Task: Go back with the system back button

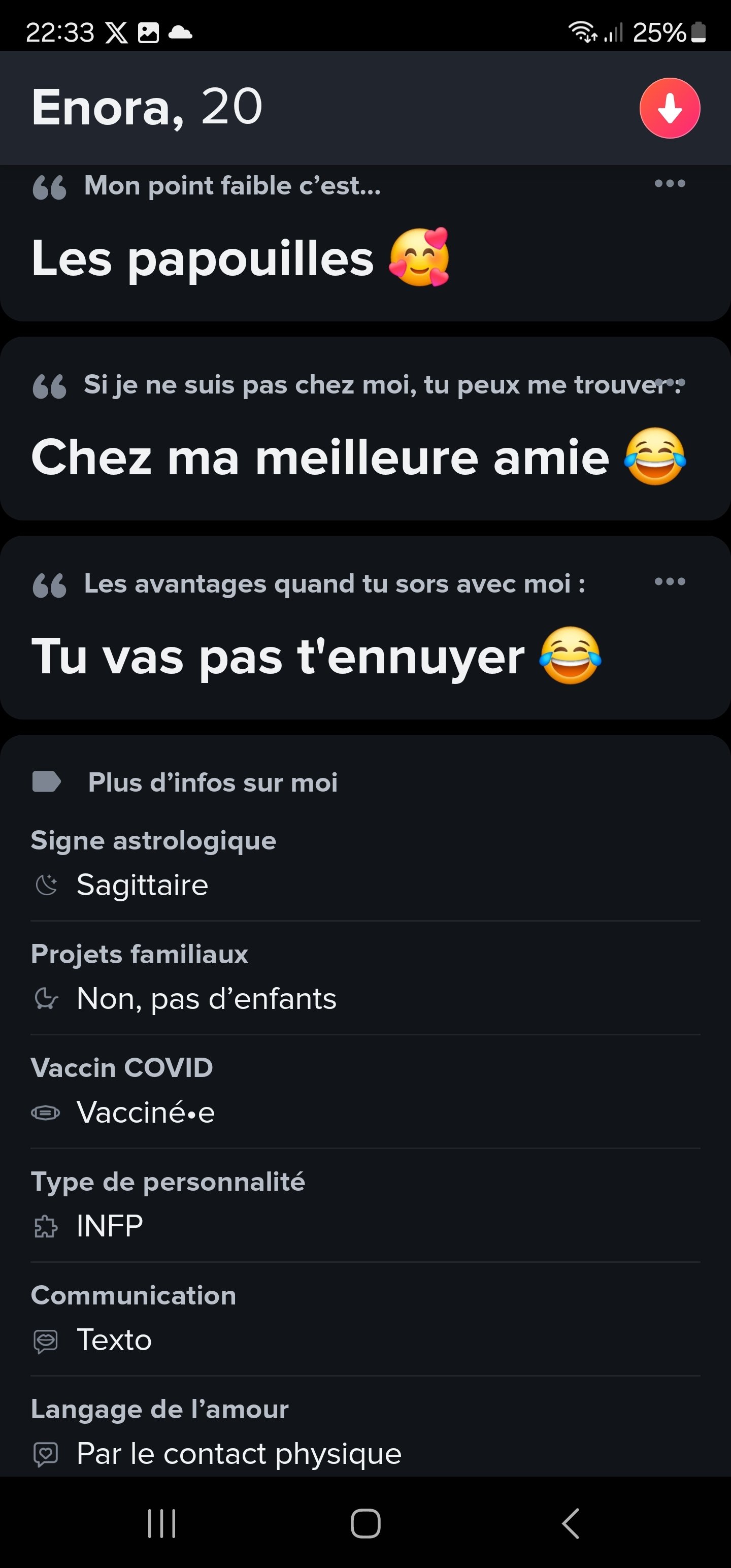Action: pos(570,1523)
